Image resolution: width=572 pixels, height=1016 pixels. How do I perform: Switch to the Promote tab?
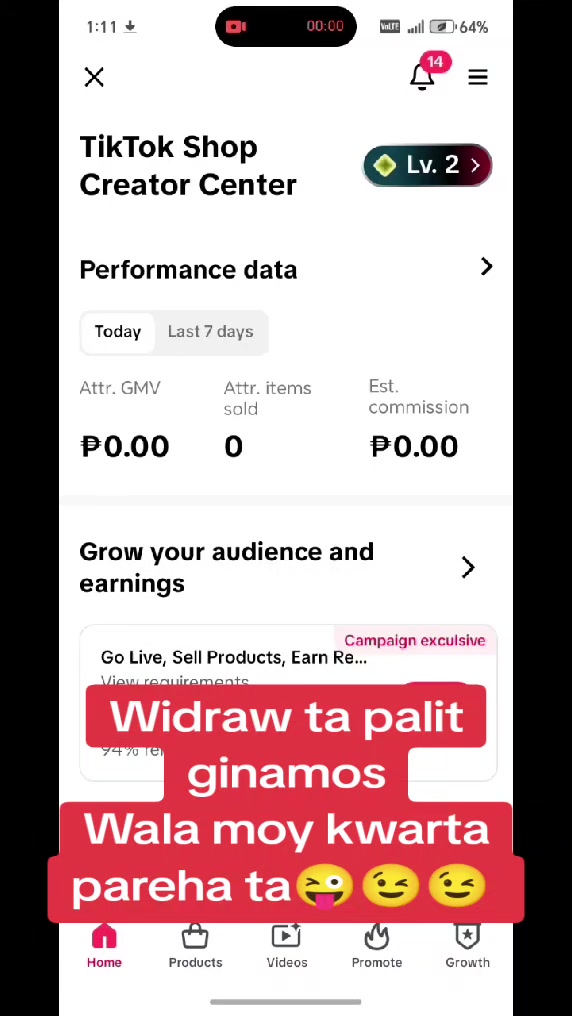(x=377, y=947)
